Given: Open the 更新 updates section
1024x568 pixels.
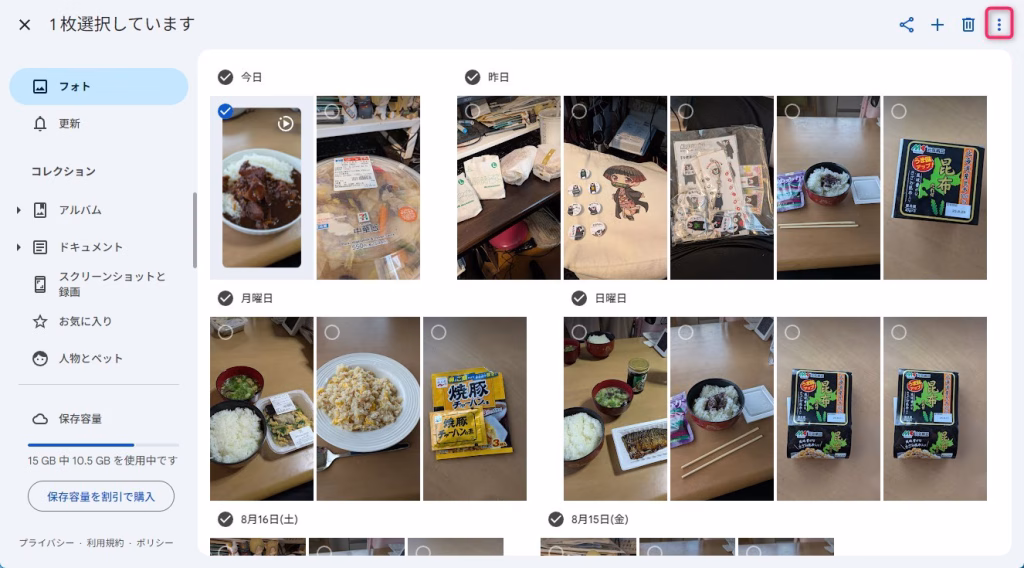Looking at the screenshot, I should coord(69,124).
